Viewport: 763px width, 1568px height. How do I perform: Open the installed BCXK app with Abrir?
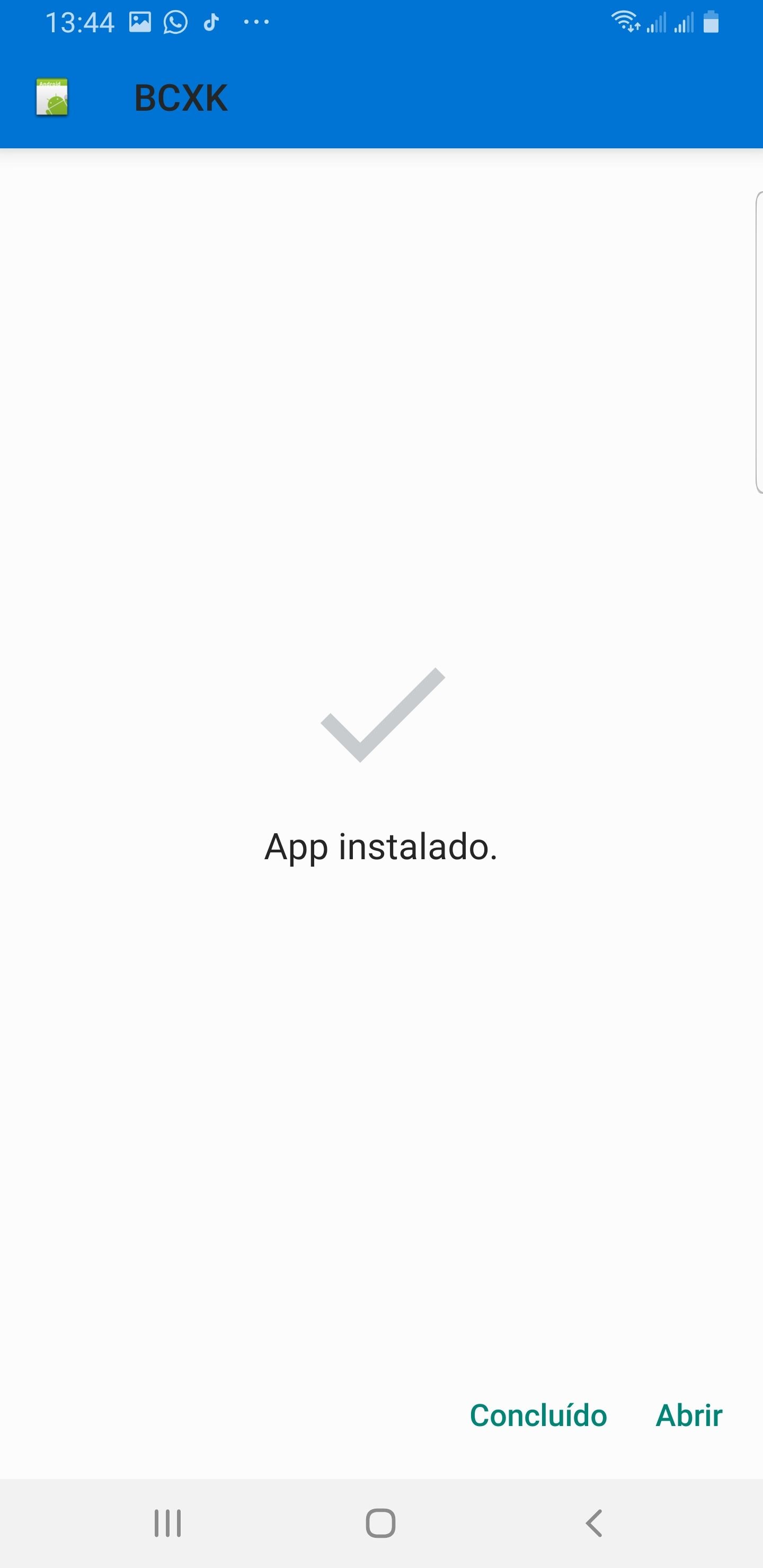click(x=689, y=1415)
